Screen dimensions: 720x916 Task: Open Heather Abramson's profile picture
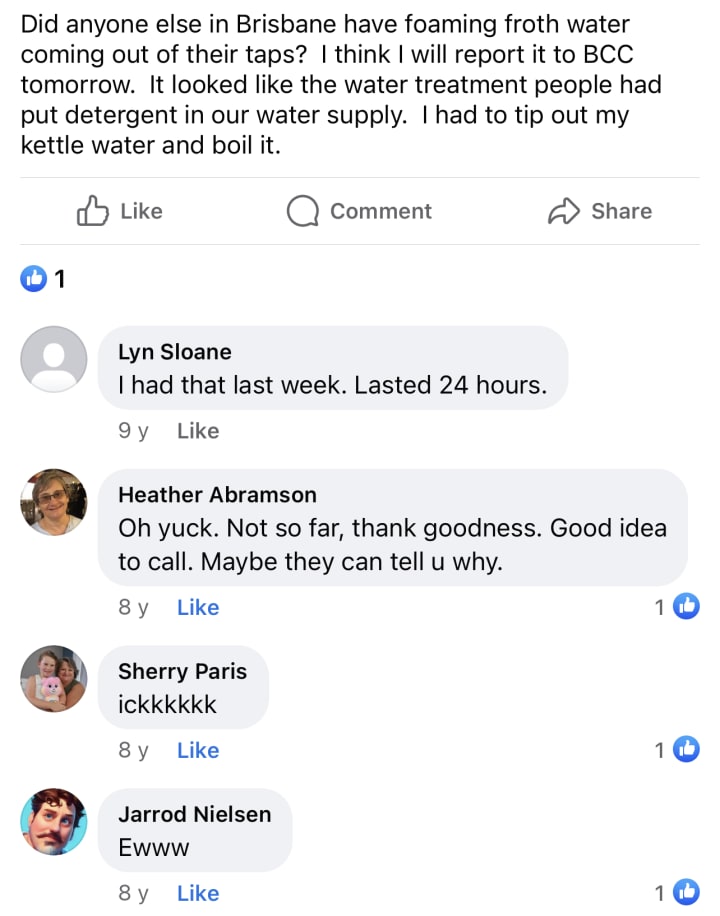[x=54, y=502]
